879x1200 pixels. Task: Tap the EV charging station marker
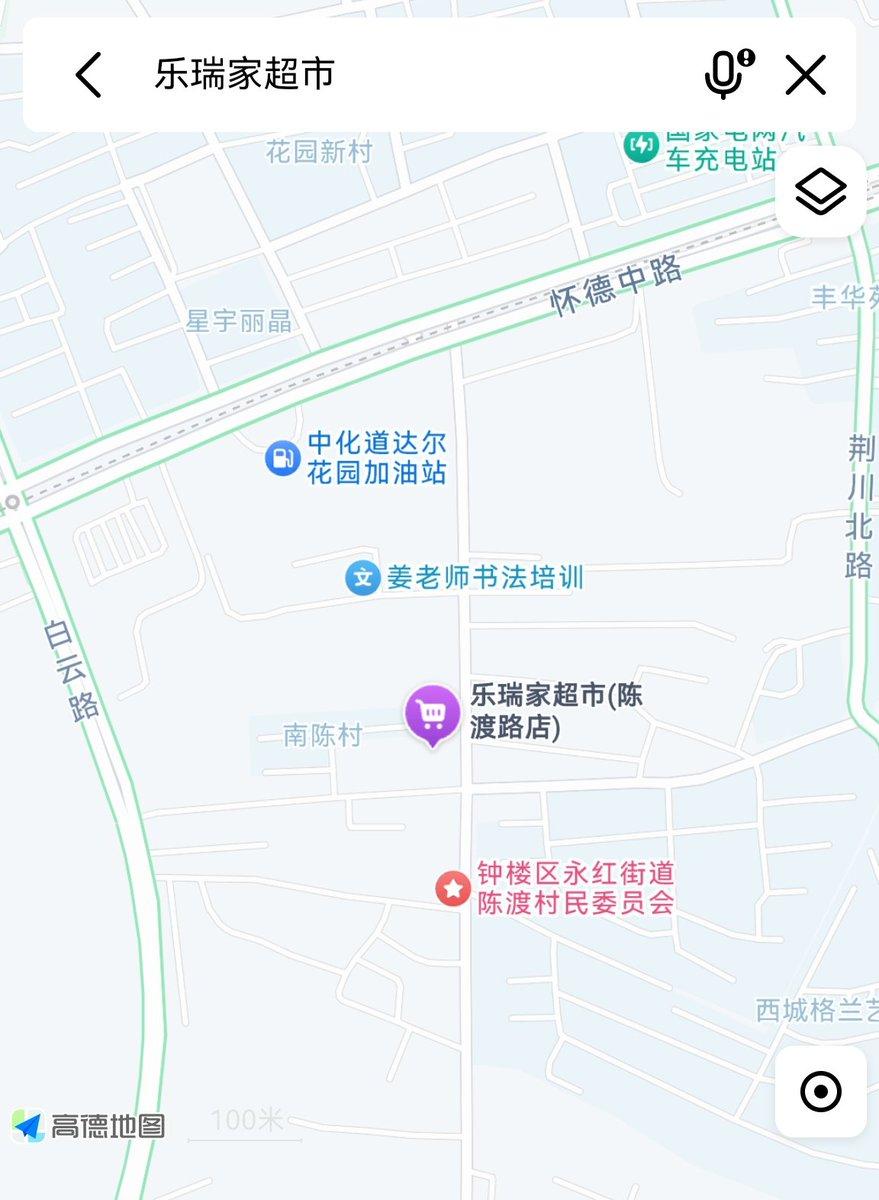click(x=640, y=147)
